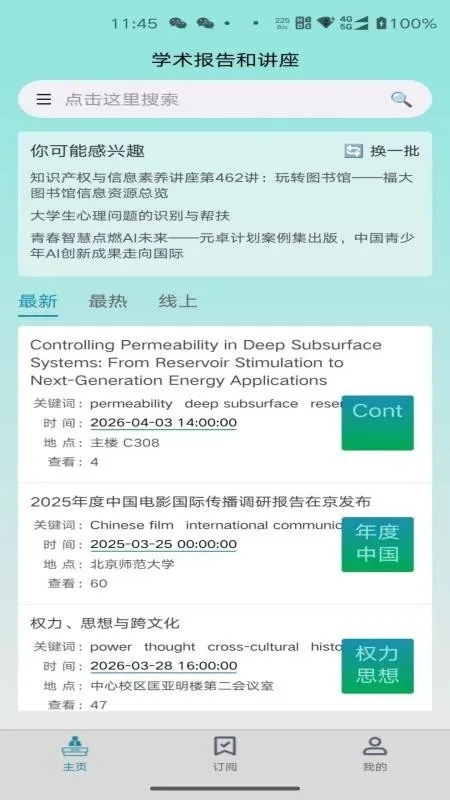
Task: Open the 权力、思想与跨文化 lecture card
Action: click(x=225, y=658)
